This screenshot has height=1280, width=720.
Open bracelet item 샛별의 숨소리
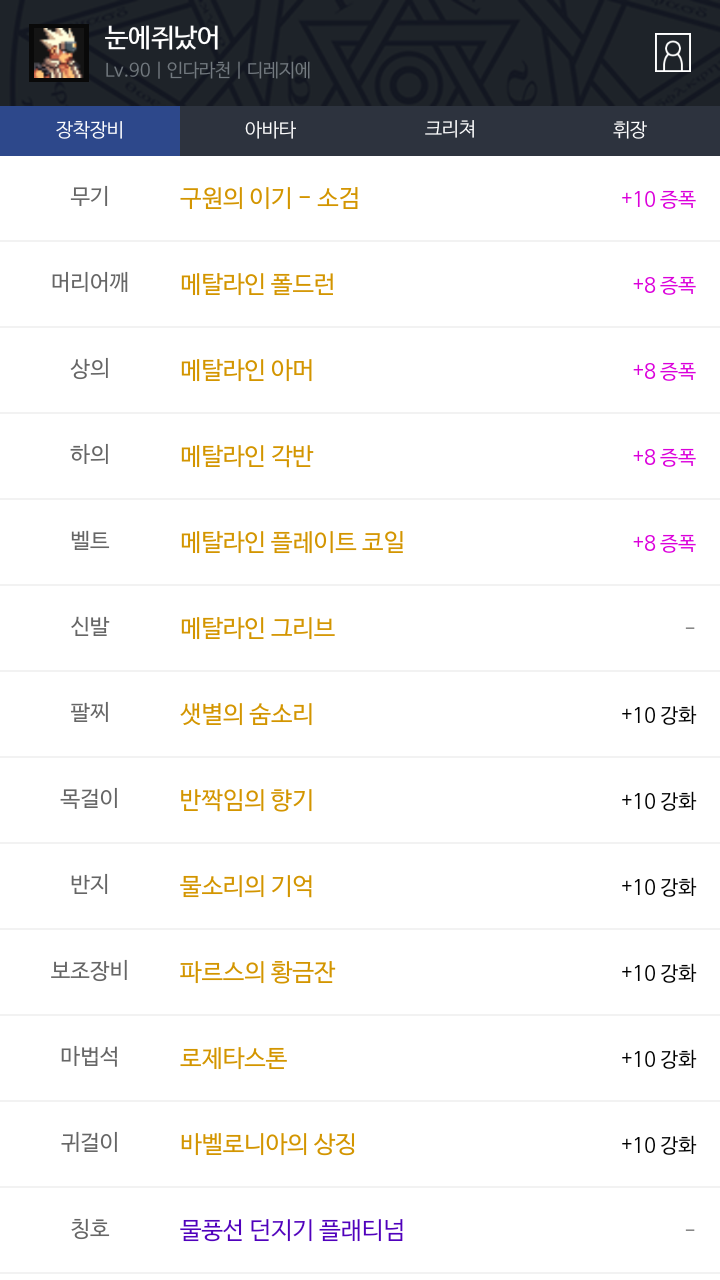(x=247, y=714)
